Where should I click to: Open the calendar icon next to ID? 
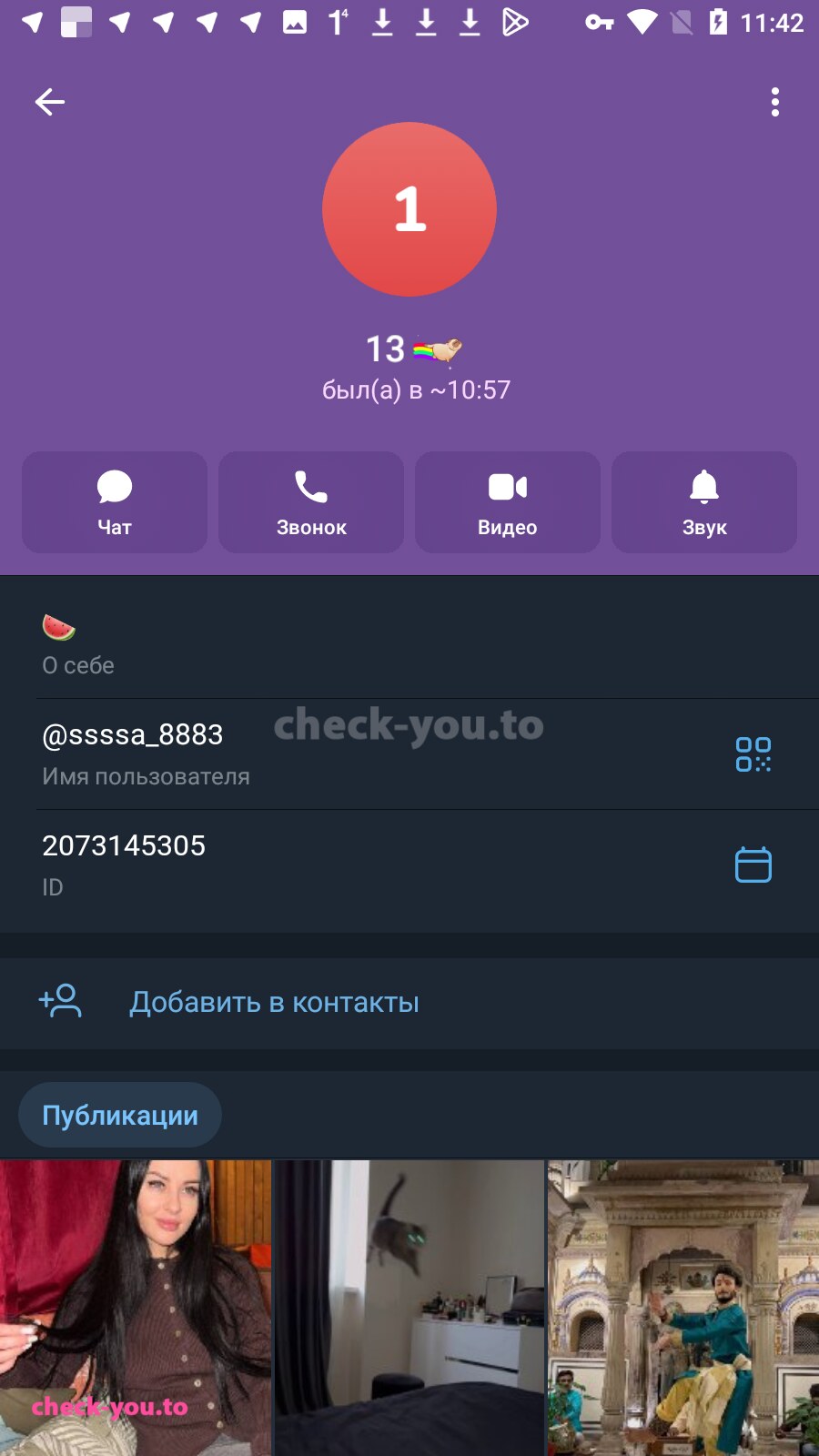(x=753, y=864)
